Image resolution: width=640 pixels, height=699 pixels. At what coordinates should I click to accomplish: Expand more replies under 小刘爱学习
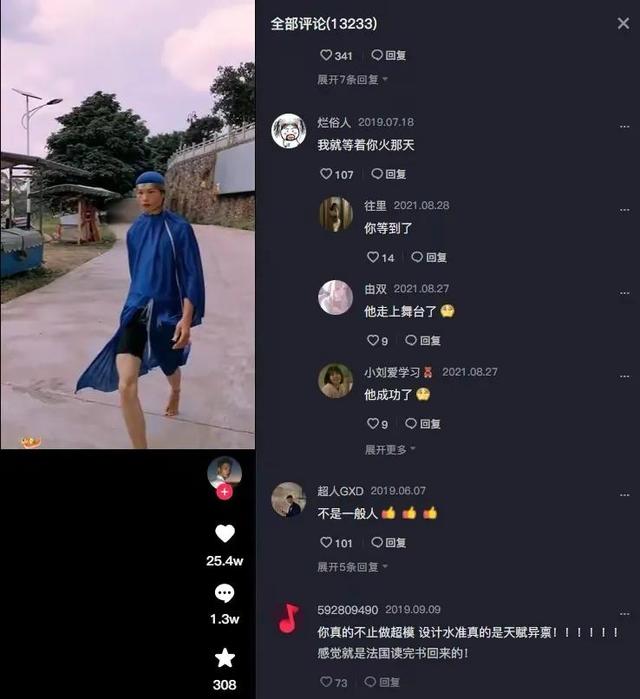pyautogui.click(x=390, y=450)
